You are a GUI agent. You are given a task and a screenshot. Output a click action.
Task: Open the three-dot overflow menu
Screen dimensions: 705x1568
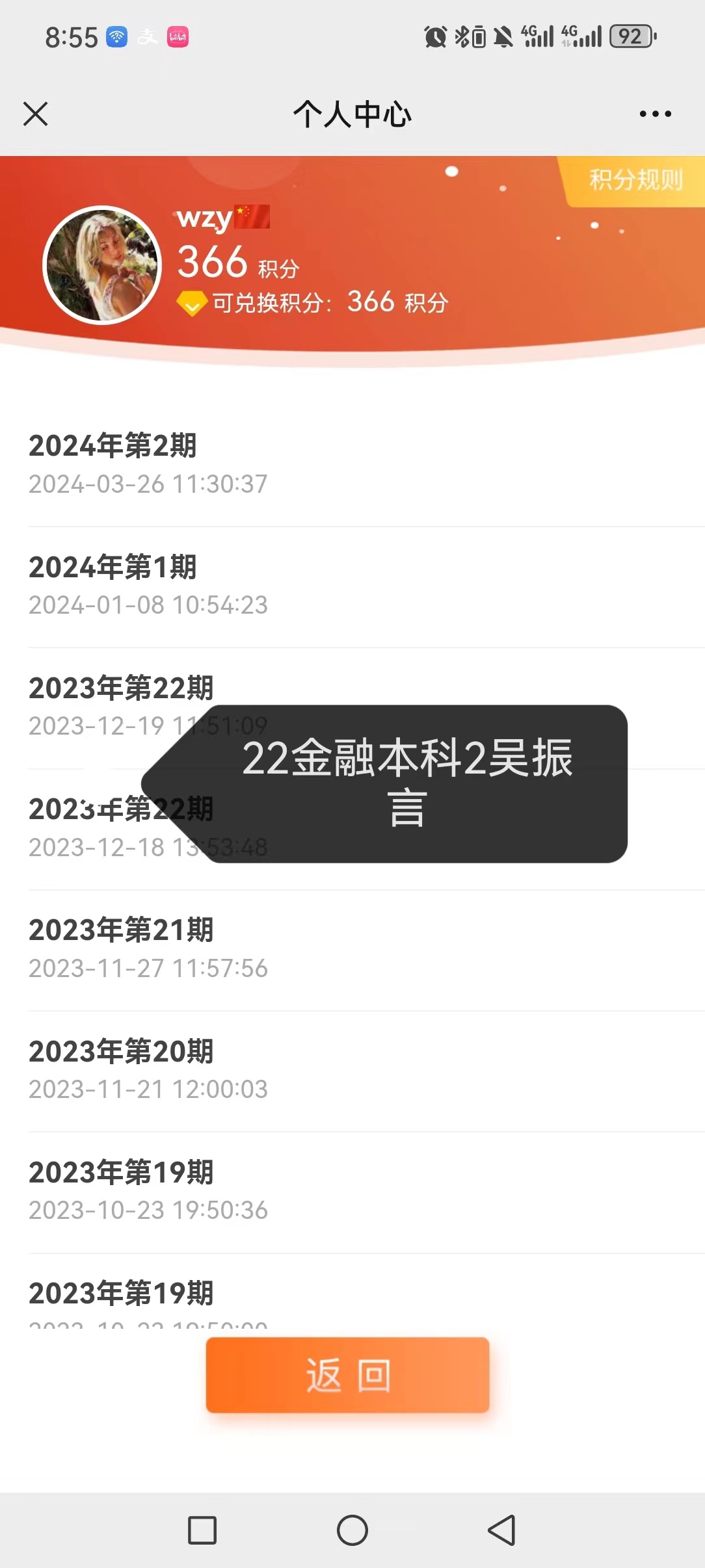[655, 114]
